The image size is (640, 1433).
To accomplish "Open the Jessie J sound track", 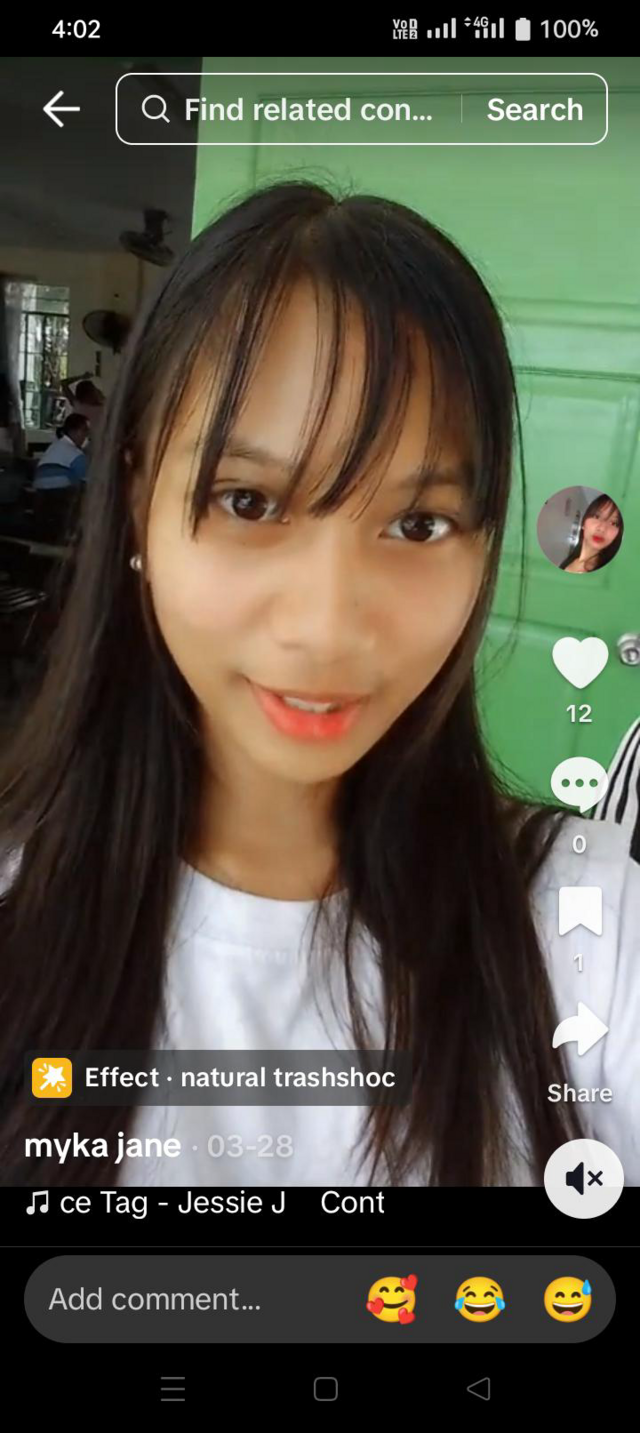I will pyautogui.click(x=170, y=1202).
